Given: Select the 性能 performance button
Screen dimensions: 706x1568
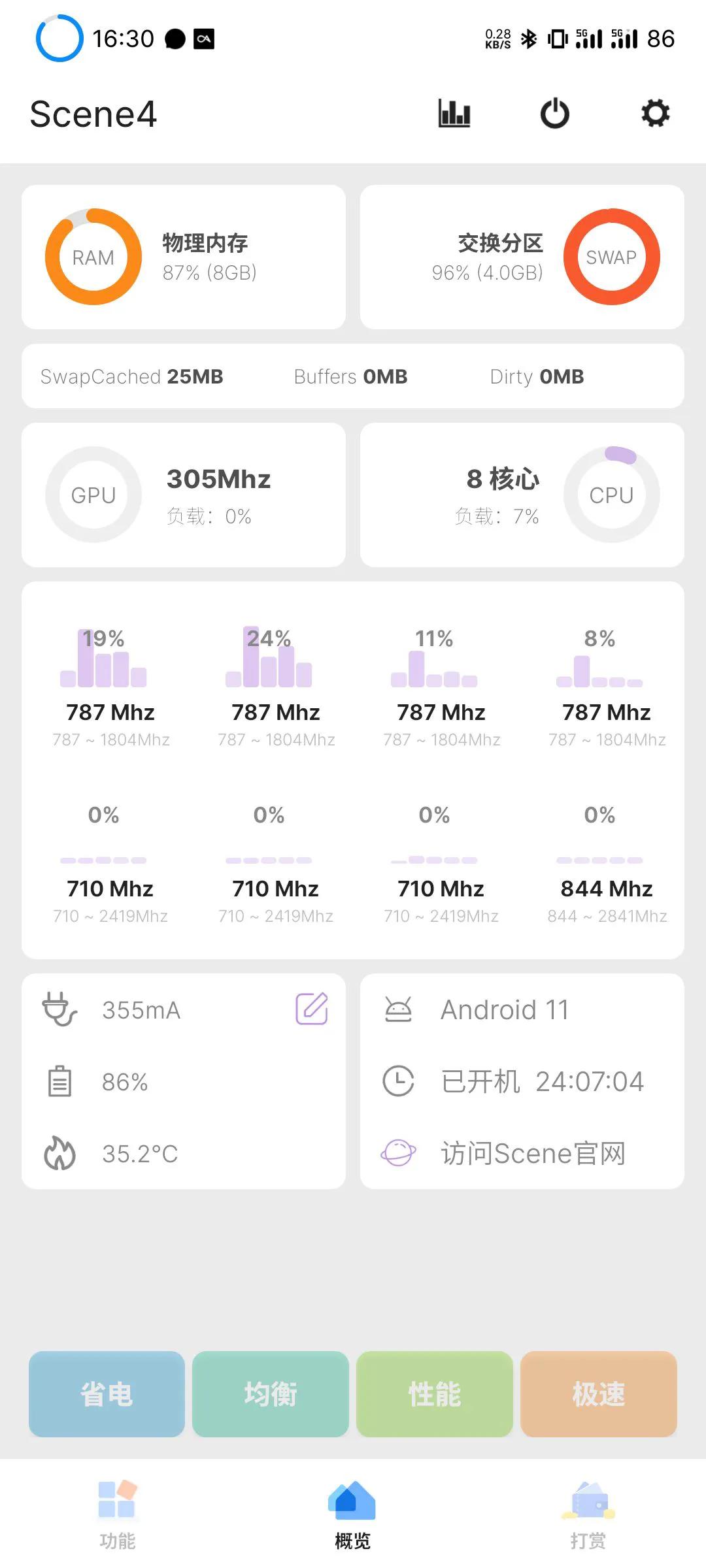Looking at the screenshot, I should click(434, 1395).
